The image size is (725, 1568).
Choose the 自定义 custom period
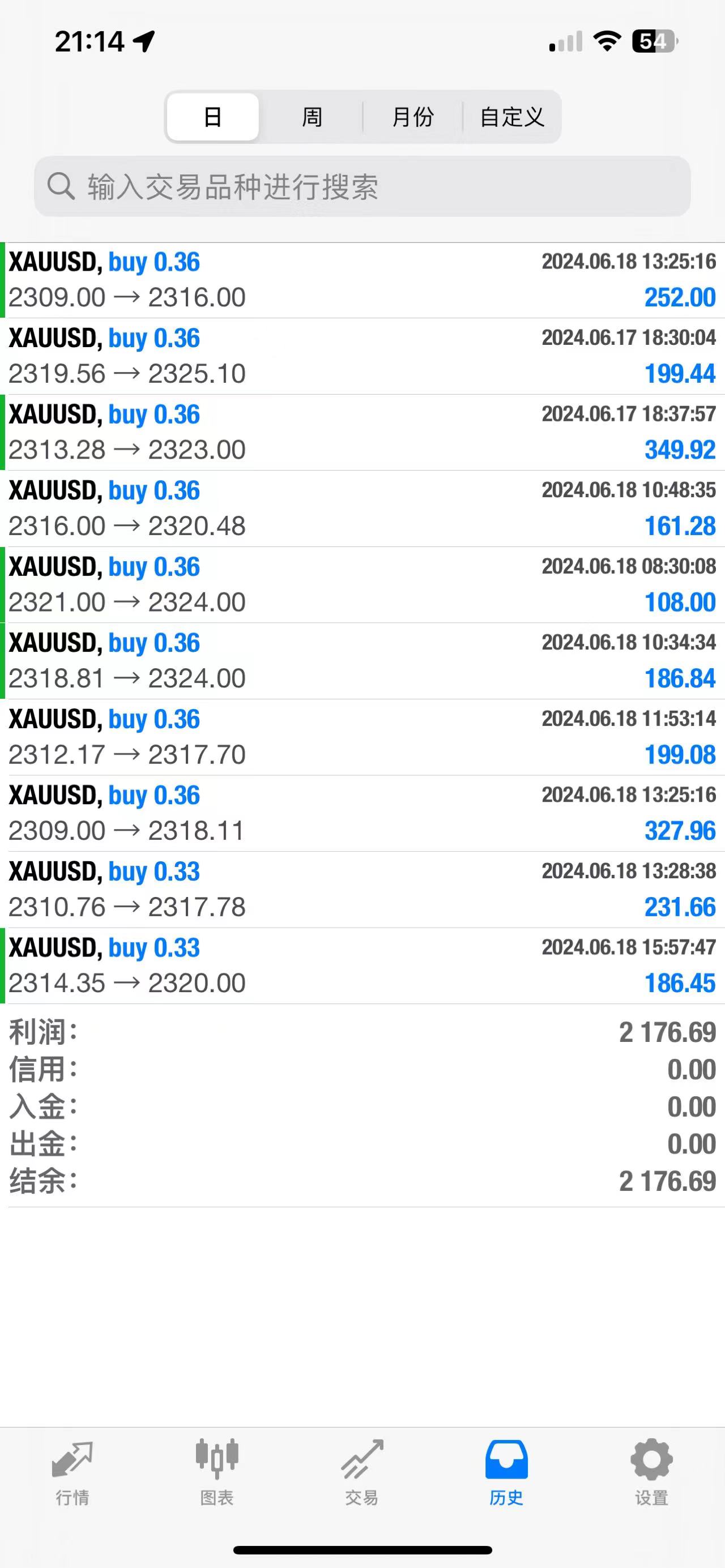(x=512, y=117)
